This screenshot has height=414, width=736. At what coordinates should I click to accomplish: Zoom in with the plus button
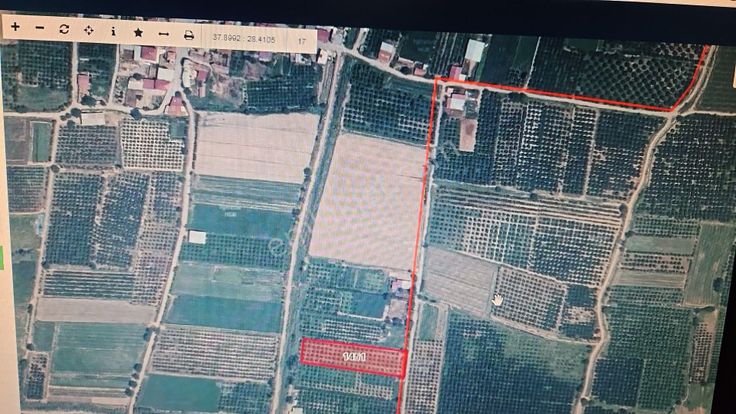click(15, 28)
